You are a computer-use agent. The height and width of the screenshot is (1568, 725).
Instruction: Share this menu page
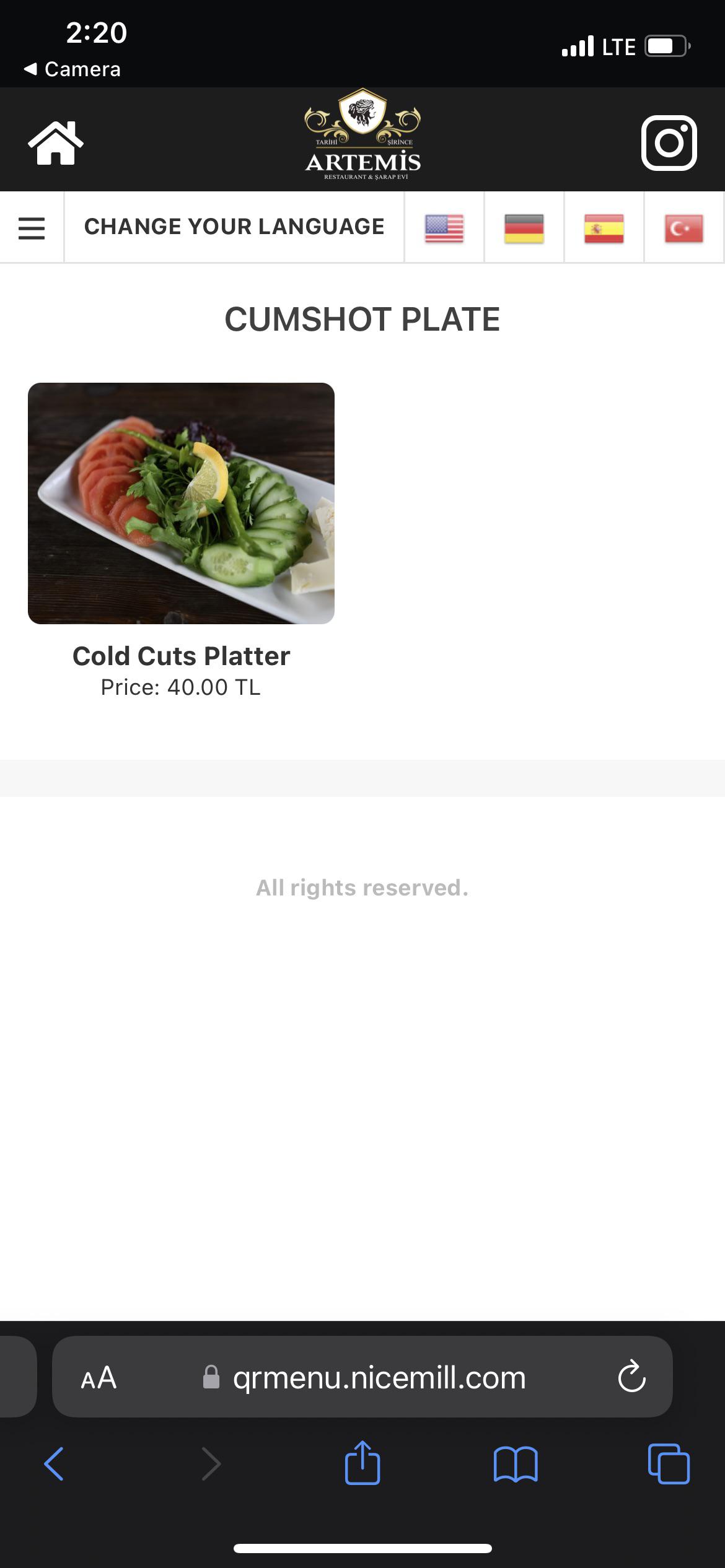[362, 1464]
